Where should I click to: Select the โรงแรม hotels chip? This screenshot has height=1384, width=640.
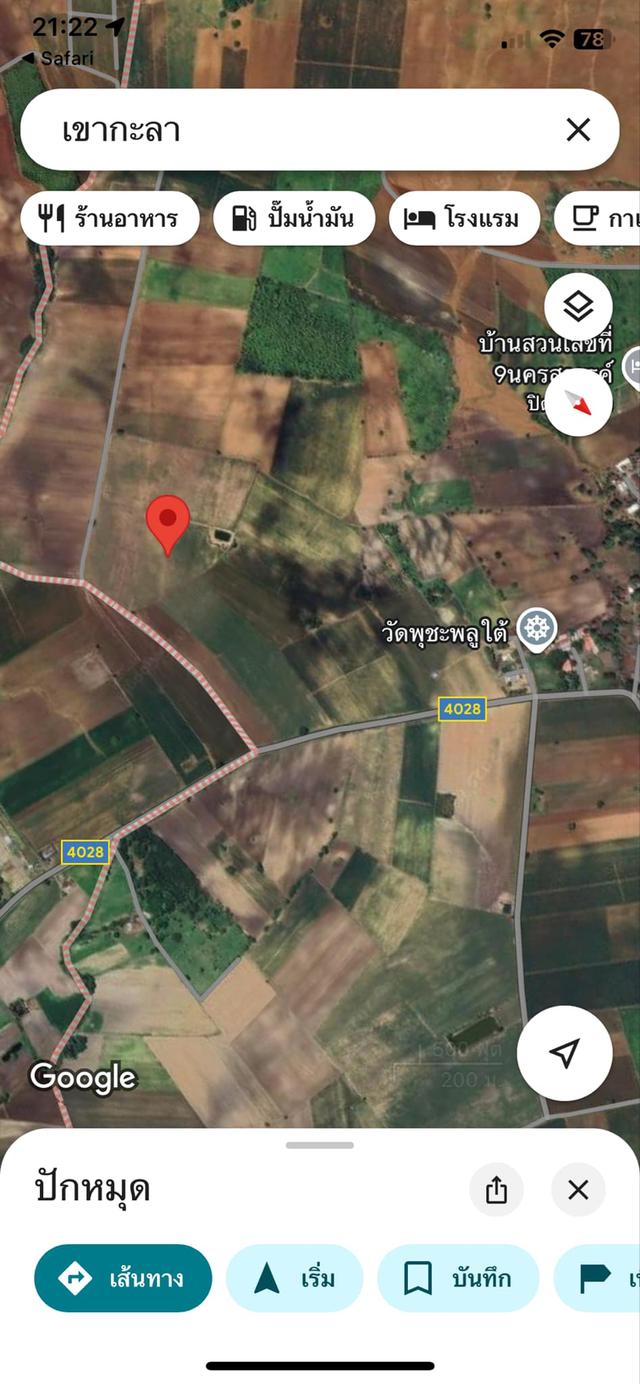tap(464, 218)
